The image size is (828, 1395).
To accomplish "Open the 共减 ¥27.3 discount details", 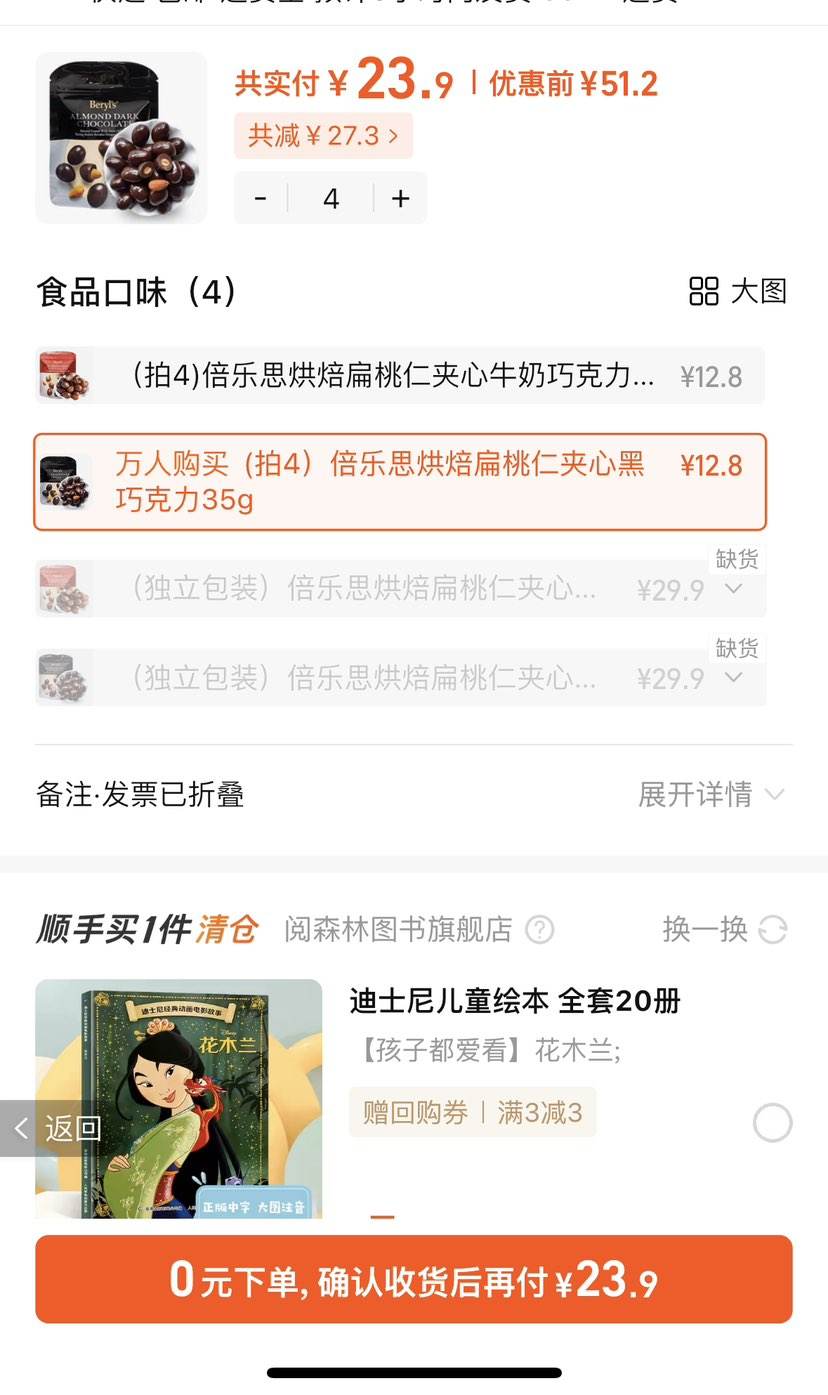I will pyautogui.click(x=323, y=135).
